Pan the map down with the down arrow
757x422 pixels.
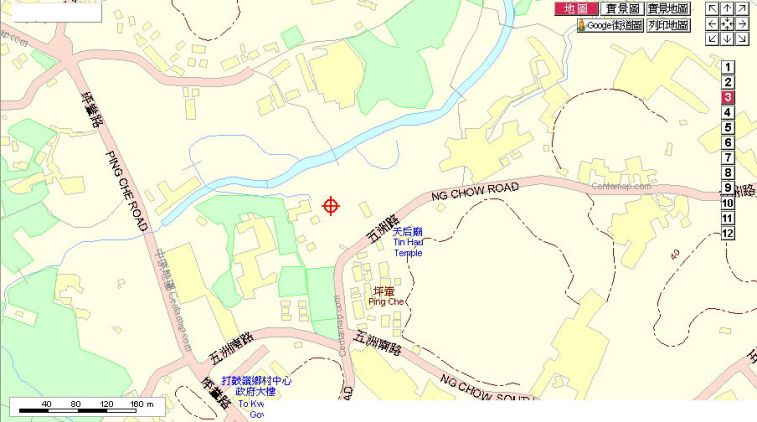pyautogui.click(x=727, y=38)
